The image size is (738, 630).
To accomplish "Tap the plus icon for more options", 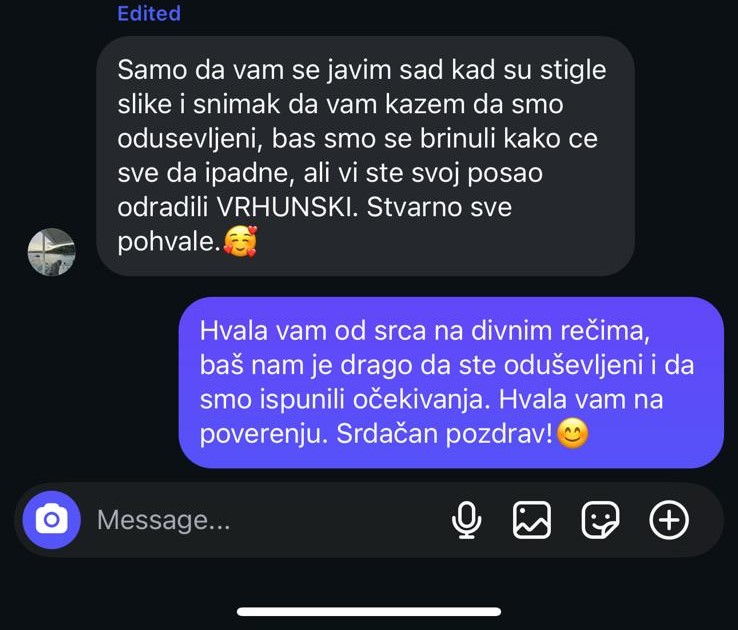I will tap(669, 520).
